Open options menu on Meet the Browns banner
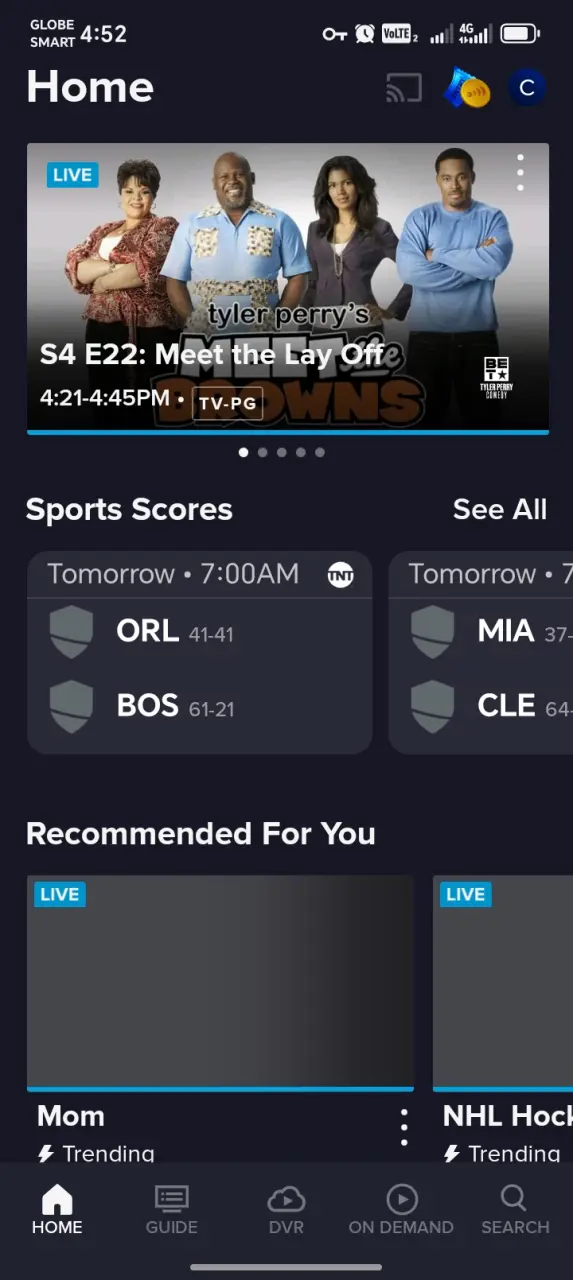The width and height of the screenshot is (573, 1280). 520,173
